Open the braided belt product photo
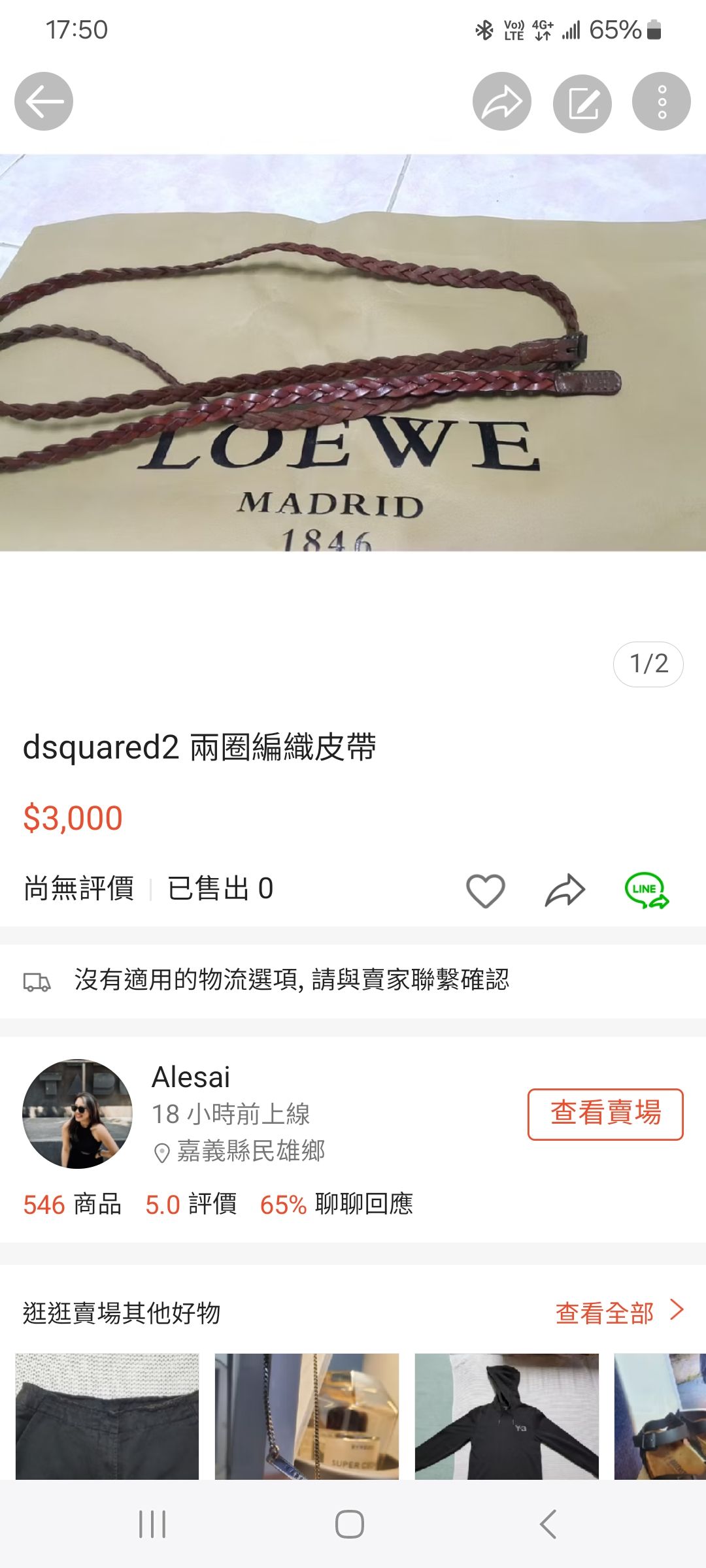Screen dimensions: 706x1568 pyautogui.click(x=353, y=353)
